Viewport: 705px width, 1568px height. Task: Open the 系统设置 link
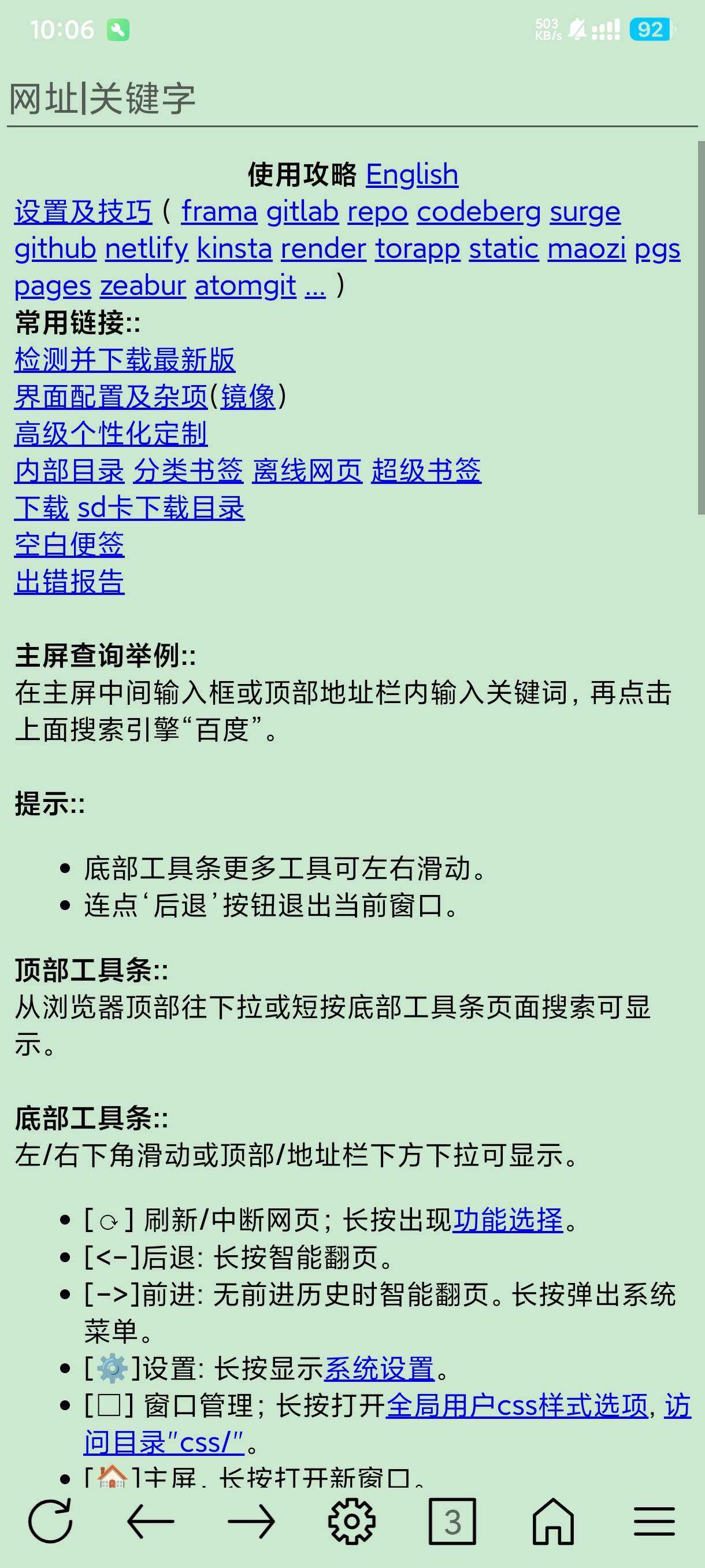(379, 1369)
